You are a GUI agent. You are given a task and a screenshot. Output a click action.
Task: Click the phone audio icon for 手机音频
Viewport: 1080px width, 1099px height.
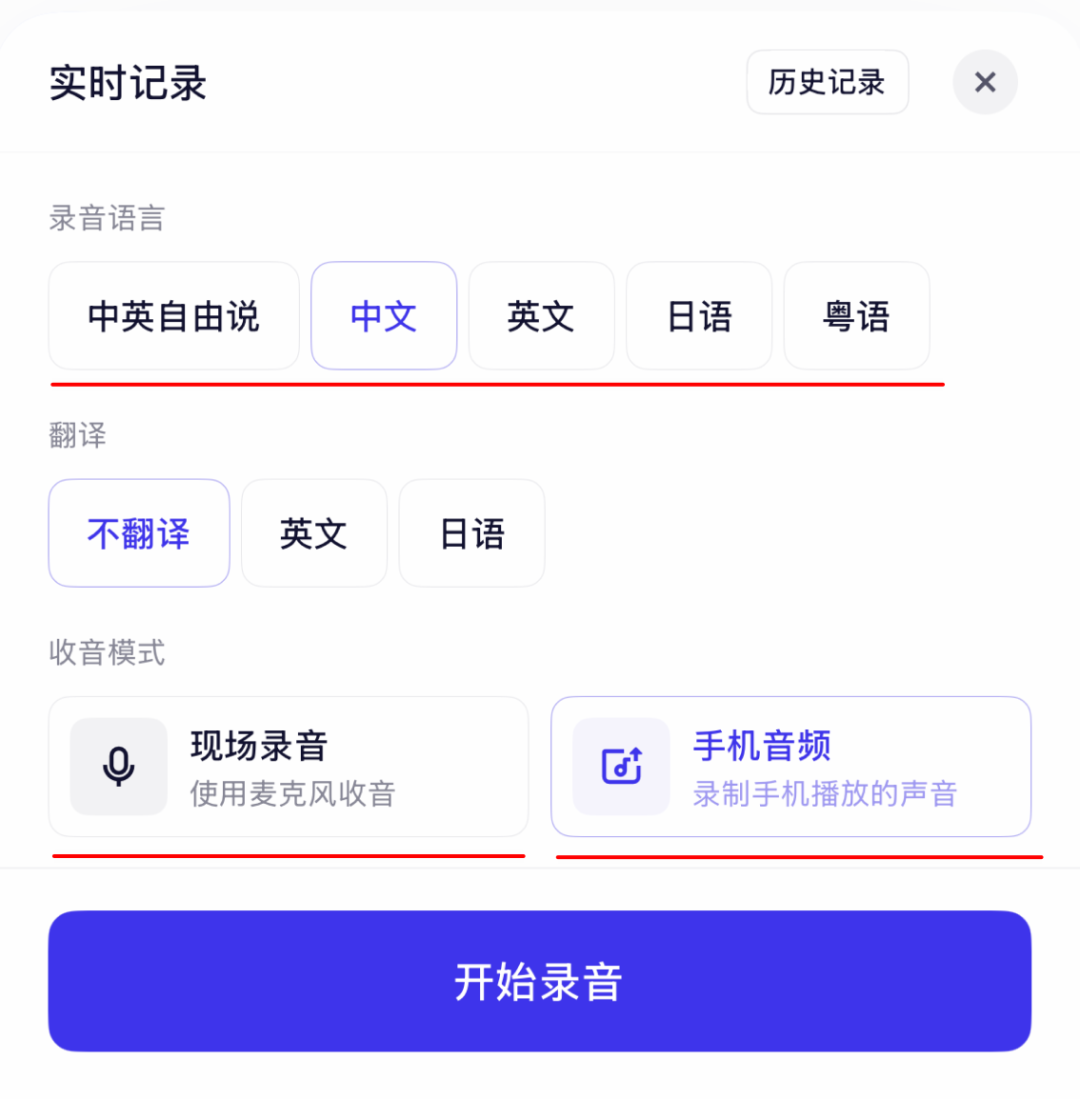coord(621,767)
